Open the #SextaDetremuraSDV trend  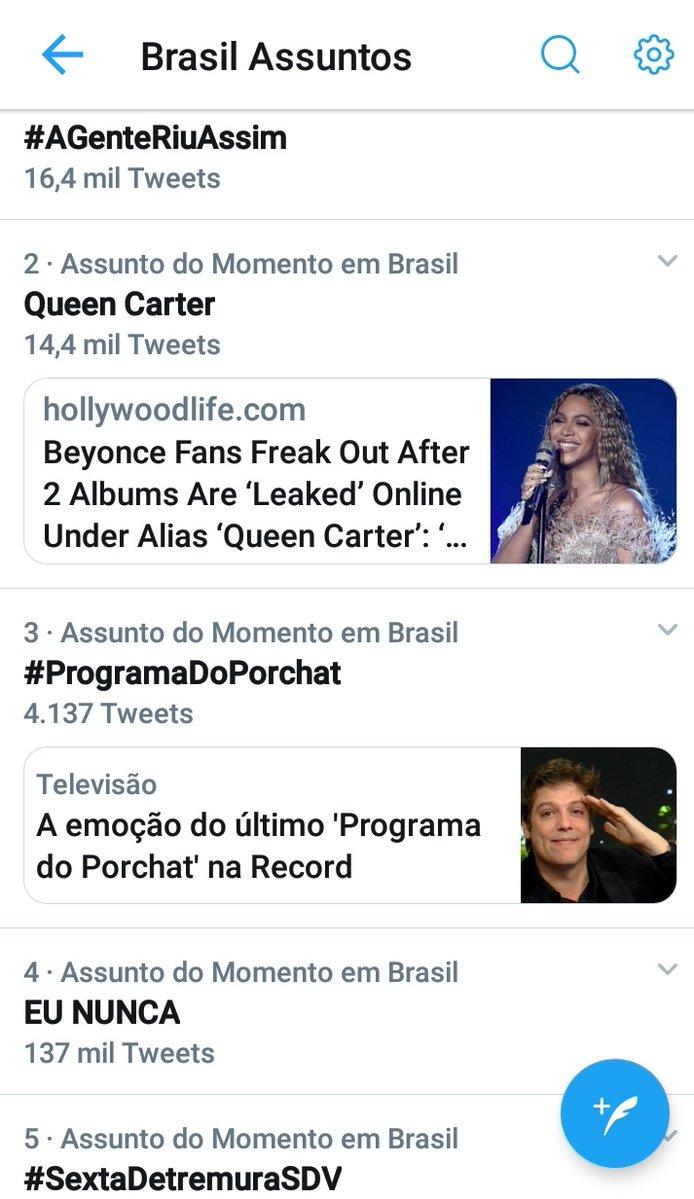click(183, 1177)
